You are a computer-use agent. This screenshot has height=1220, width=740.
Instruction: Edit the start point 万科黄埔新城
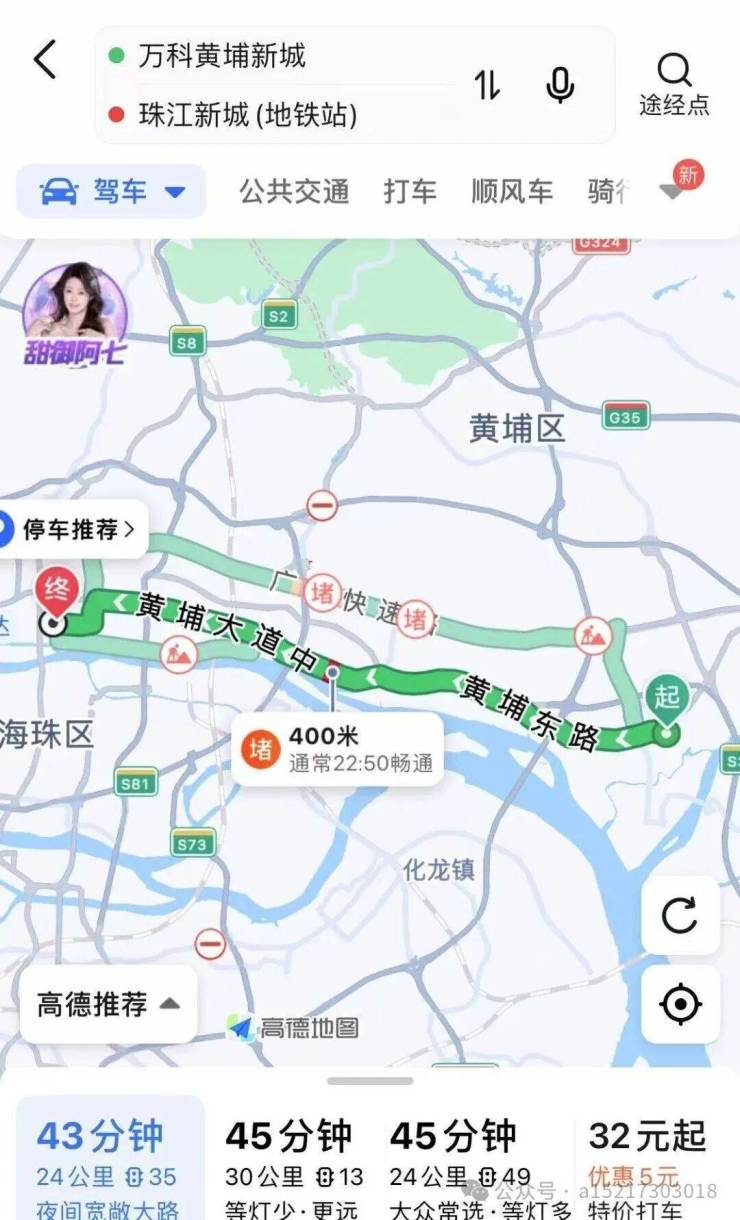(x=222, y=56)
